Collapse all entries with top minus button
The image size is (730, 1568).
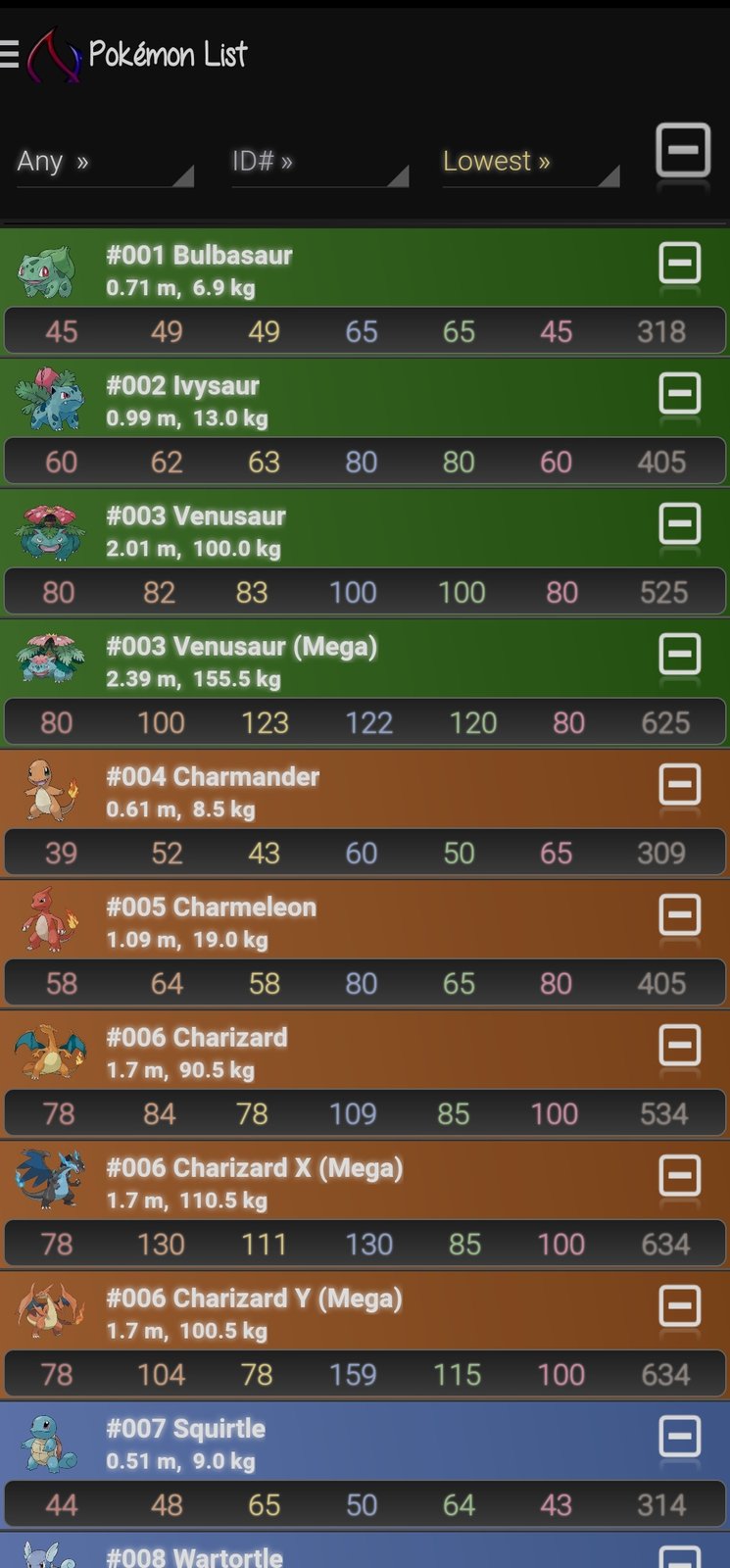tap(682, 151)
